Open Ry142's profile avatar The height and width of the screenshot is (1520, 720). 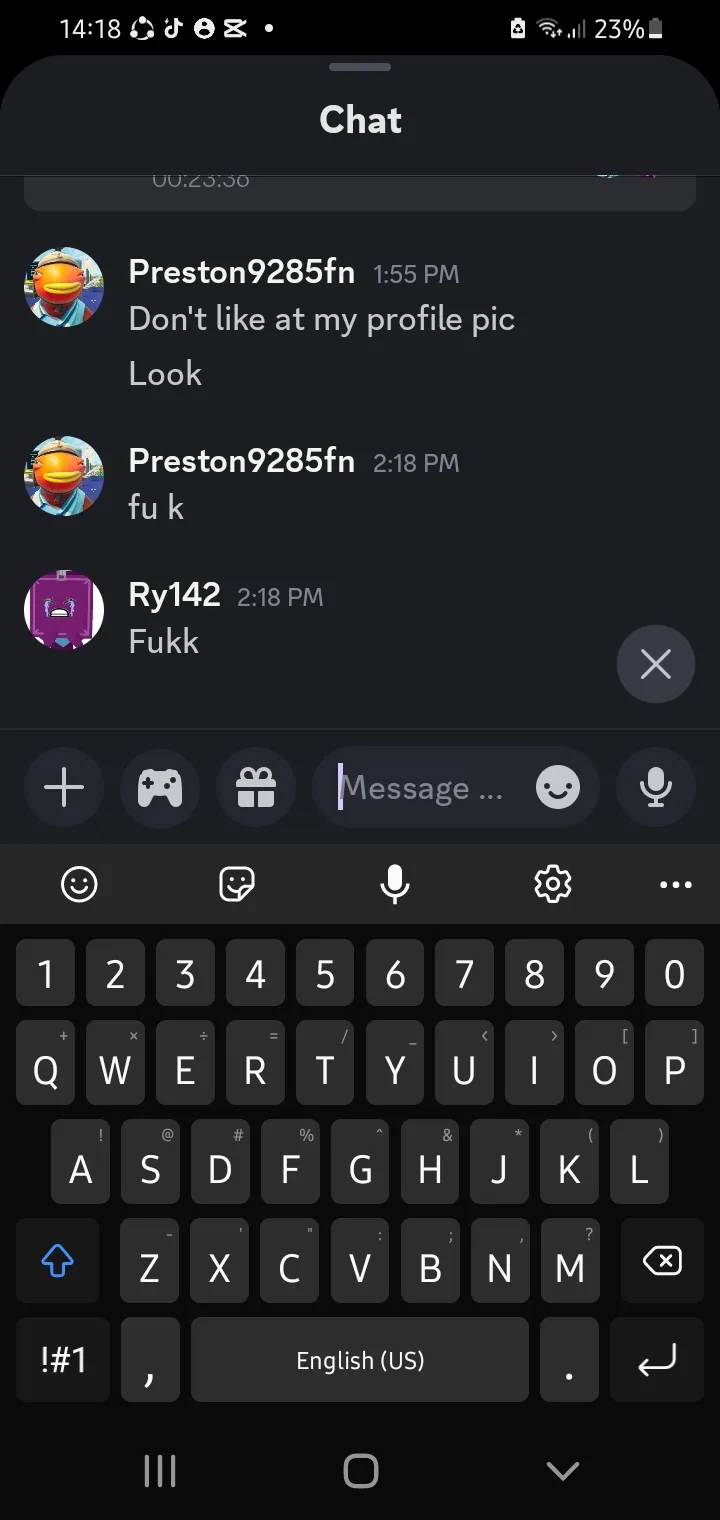pyautogui.click(x=64, y=610)
